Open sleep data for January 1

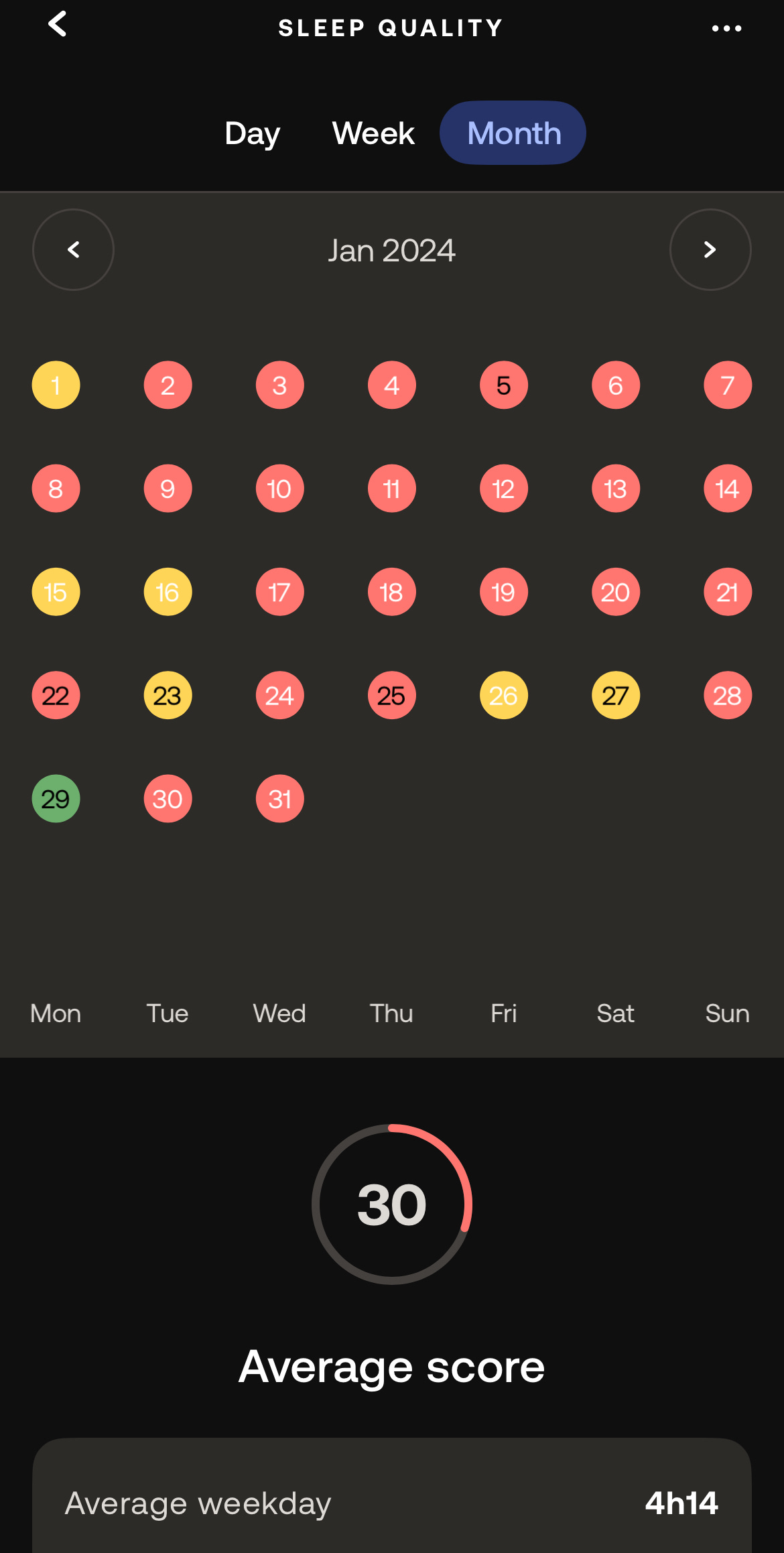56,385
